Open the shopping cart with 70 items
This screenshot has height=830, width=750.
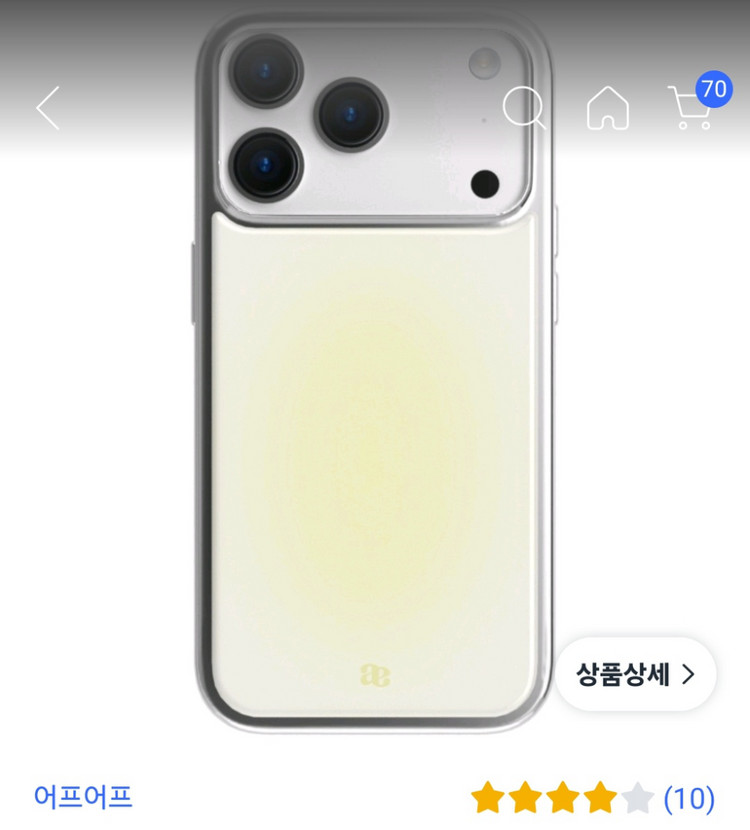click(x=699, y=103)
